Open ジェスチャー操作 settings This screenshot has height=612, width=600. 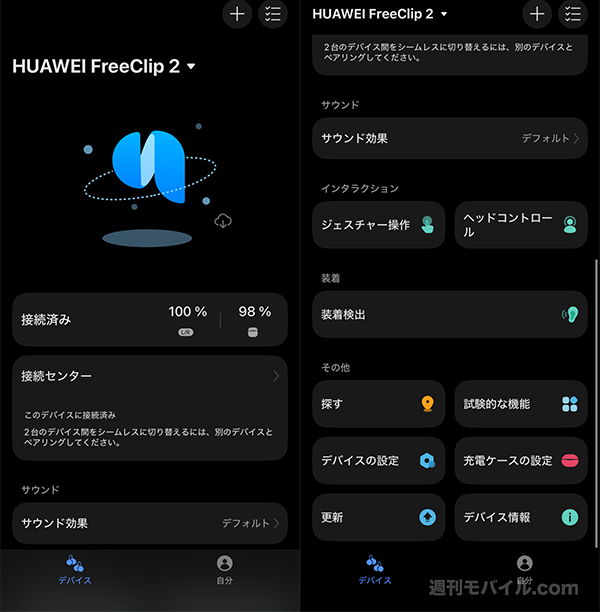coord(378,225)
